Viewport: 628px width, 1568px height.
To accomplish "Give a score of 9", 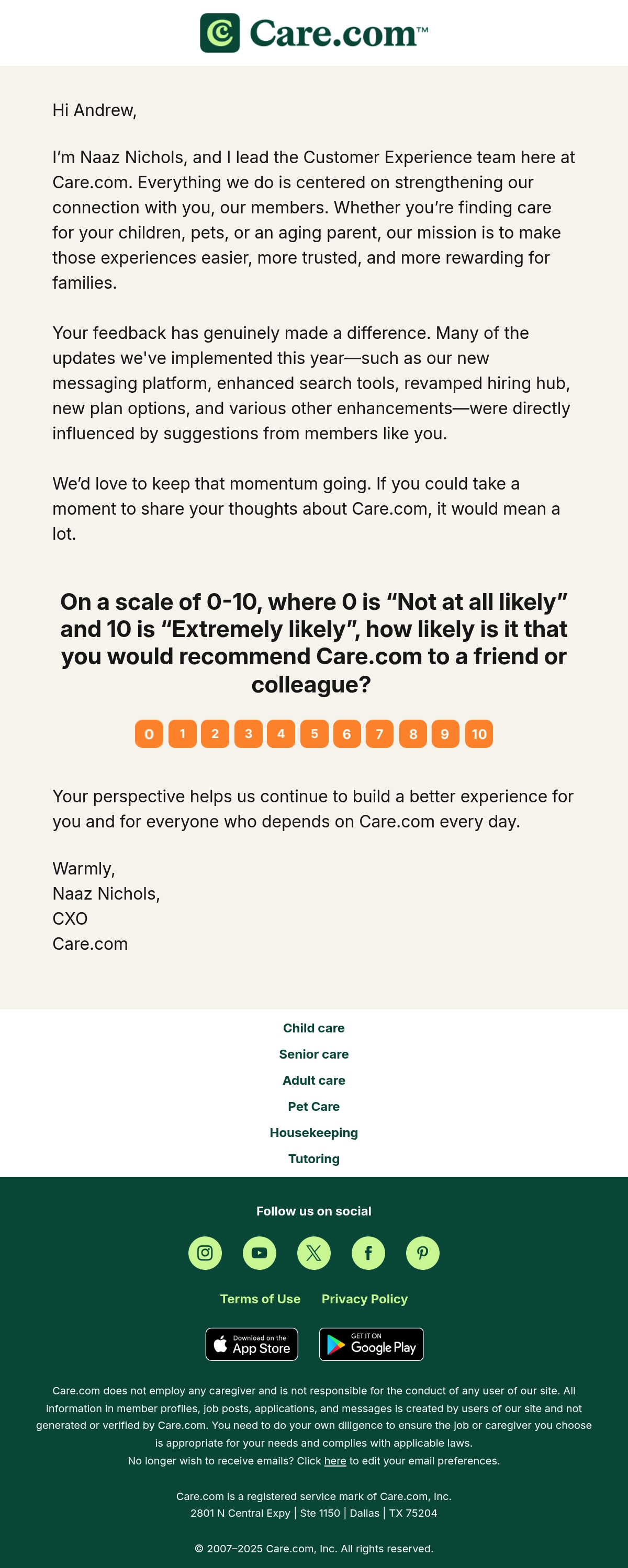I will coord(445,733).
